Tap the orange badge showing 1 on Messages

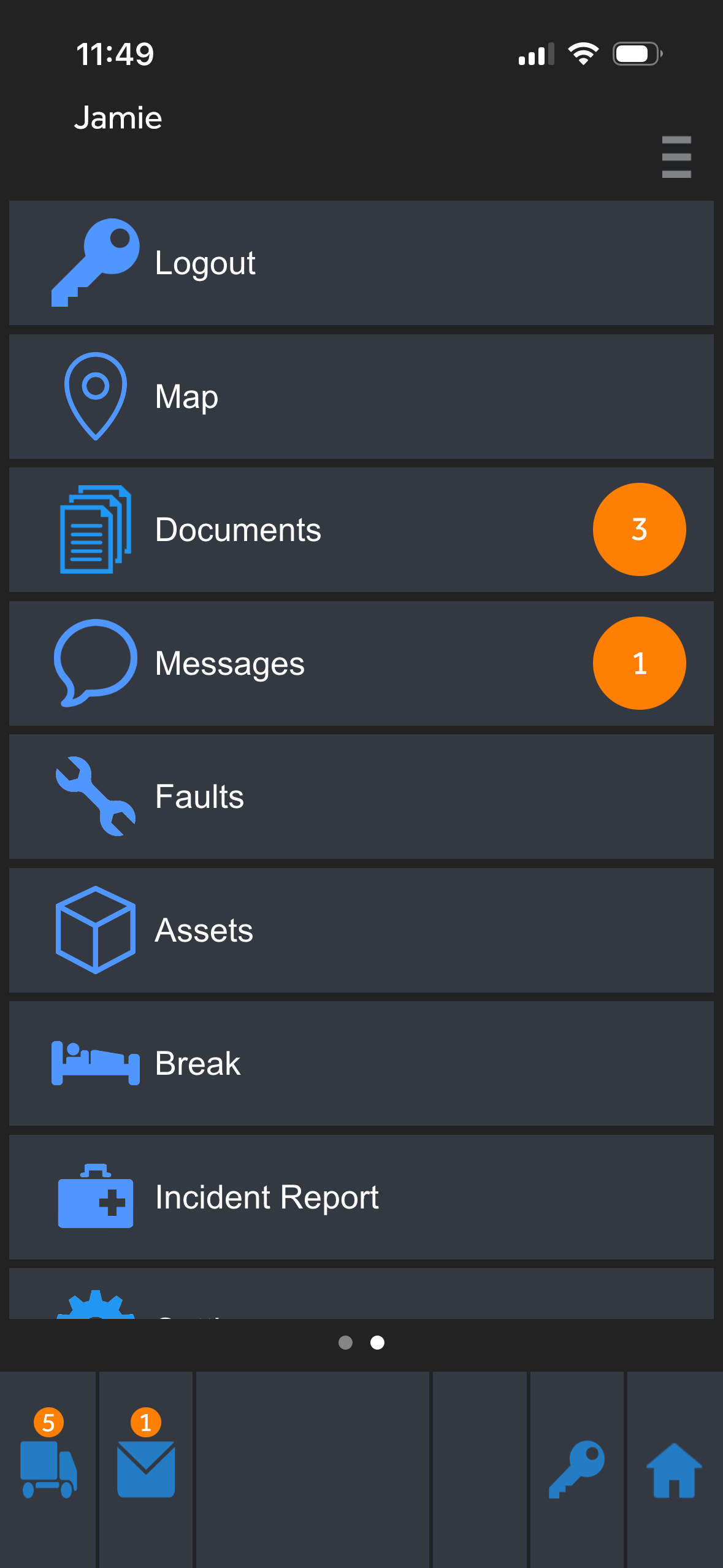(x=639, y=663)
